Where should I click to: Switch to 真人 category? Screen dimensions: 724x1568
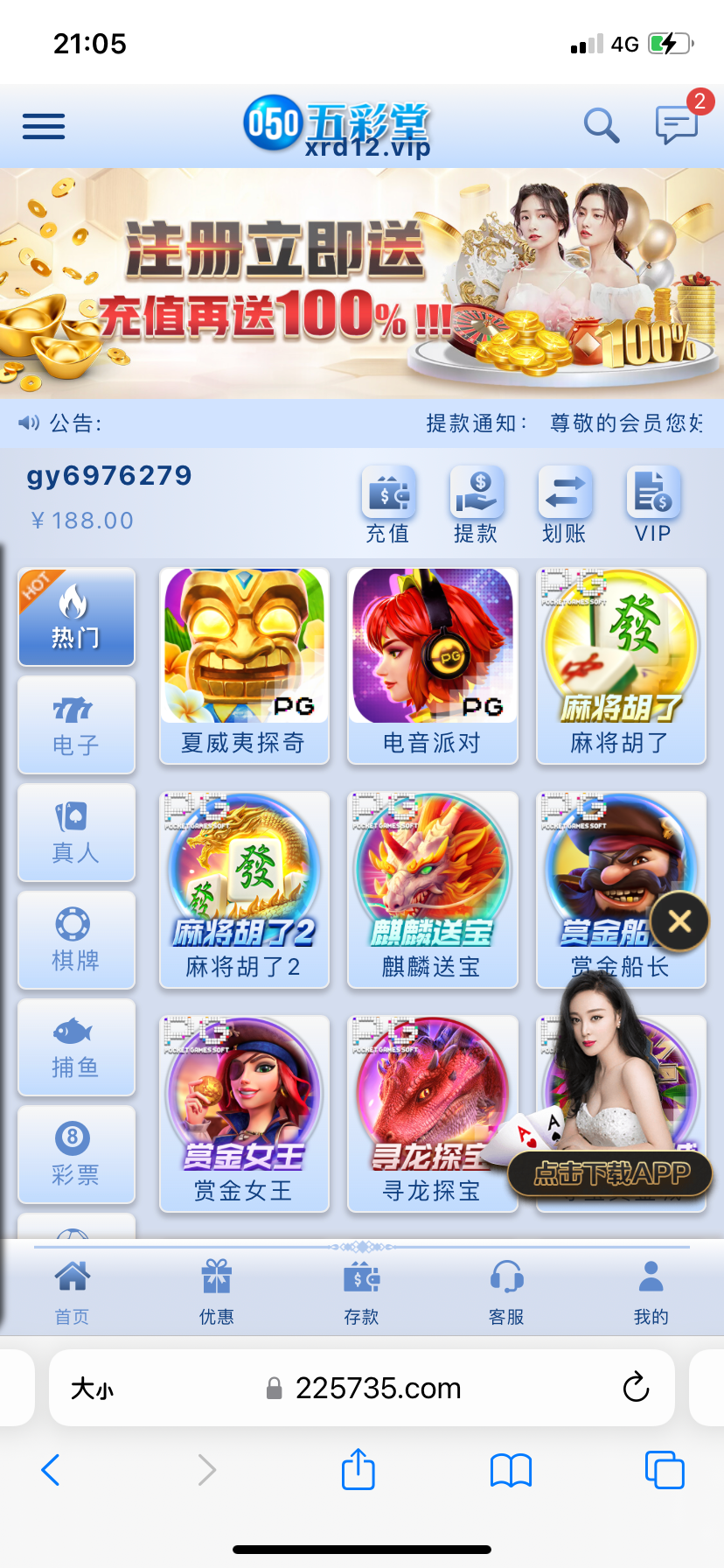[x=76, y=833]
